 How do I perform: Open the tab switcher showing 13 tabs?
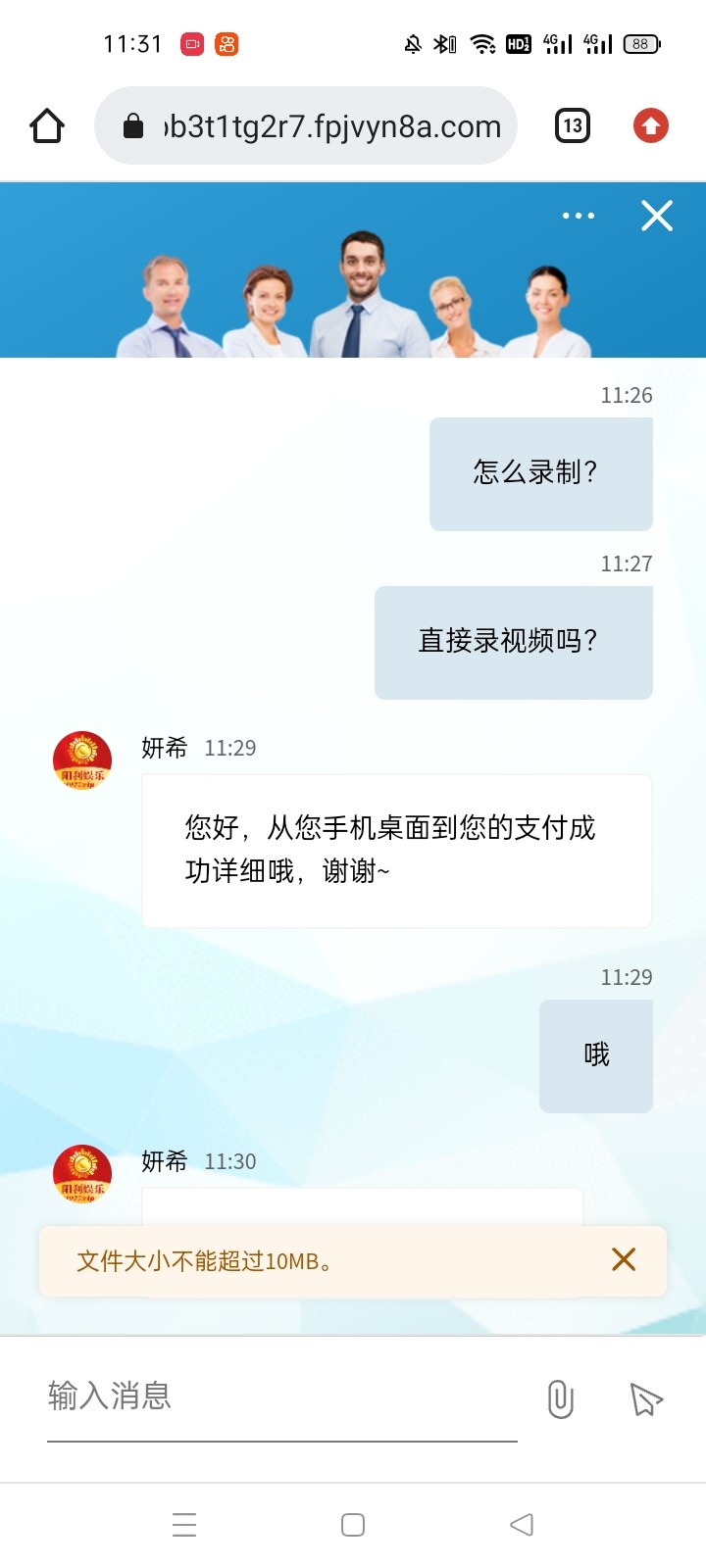[x=573, y=126]
